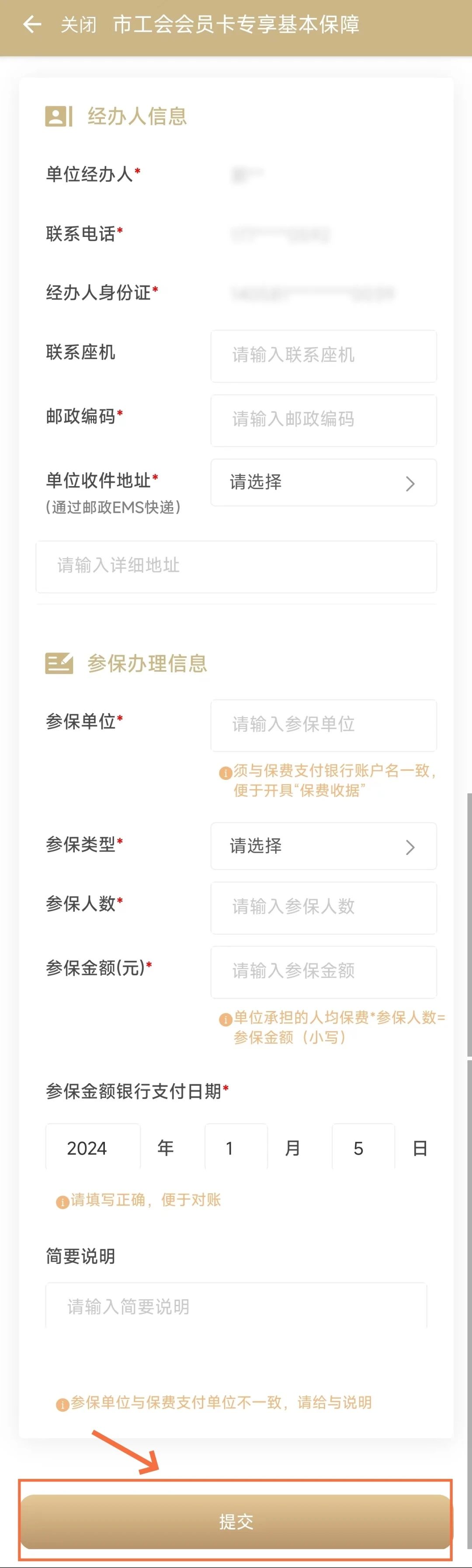Go back with the arrow icon
Viewport: 472px width, 1568px height.
pos(31,25)
